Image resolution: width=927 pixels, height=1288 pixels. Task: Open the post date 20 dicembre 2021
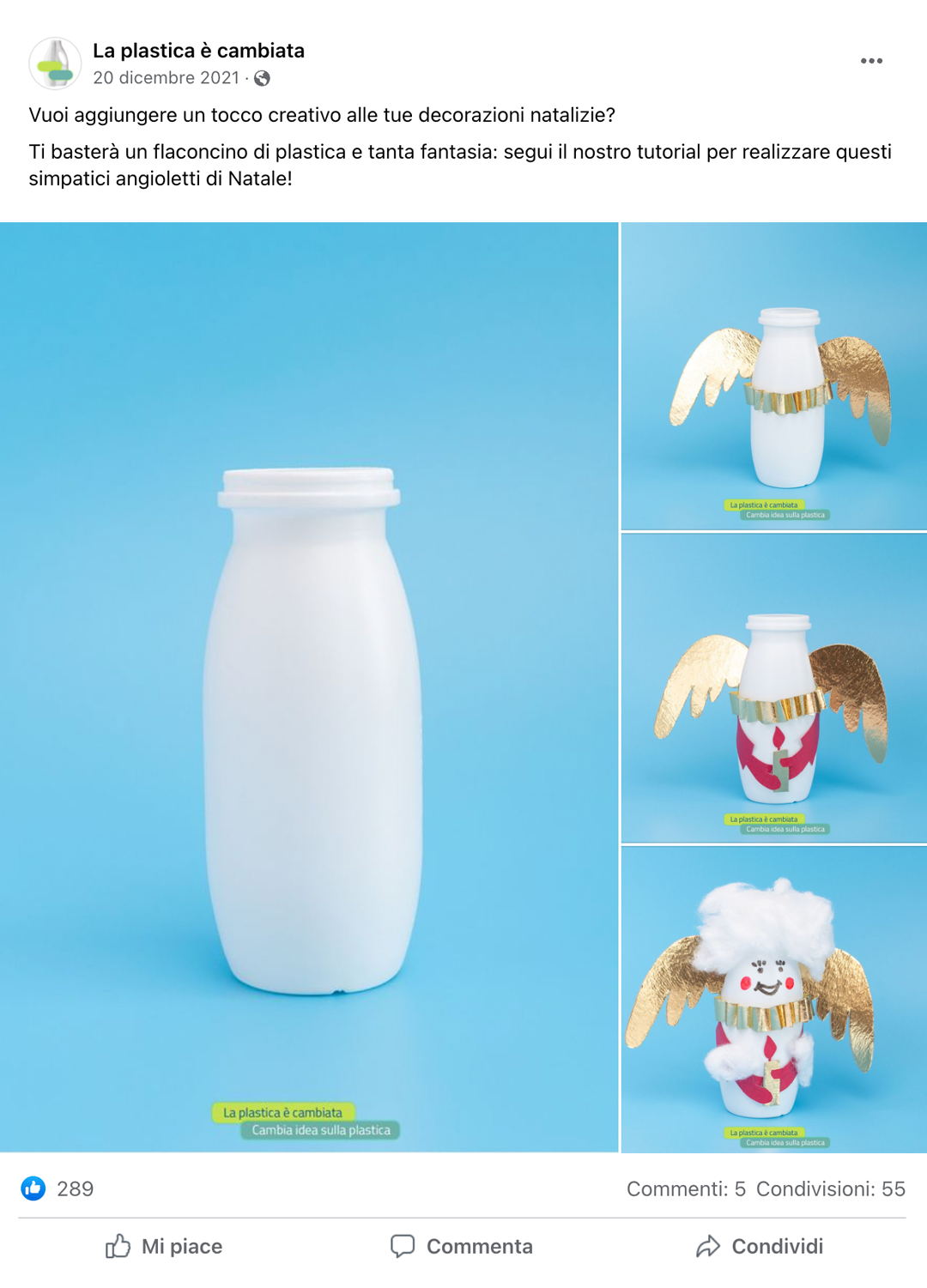(x=166, y=78)
